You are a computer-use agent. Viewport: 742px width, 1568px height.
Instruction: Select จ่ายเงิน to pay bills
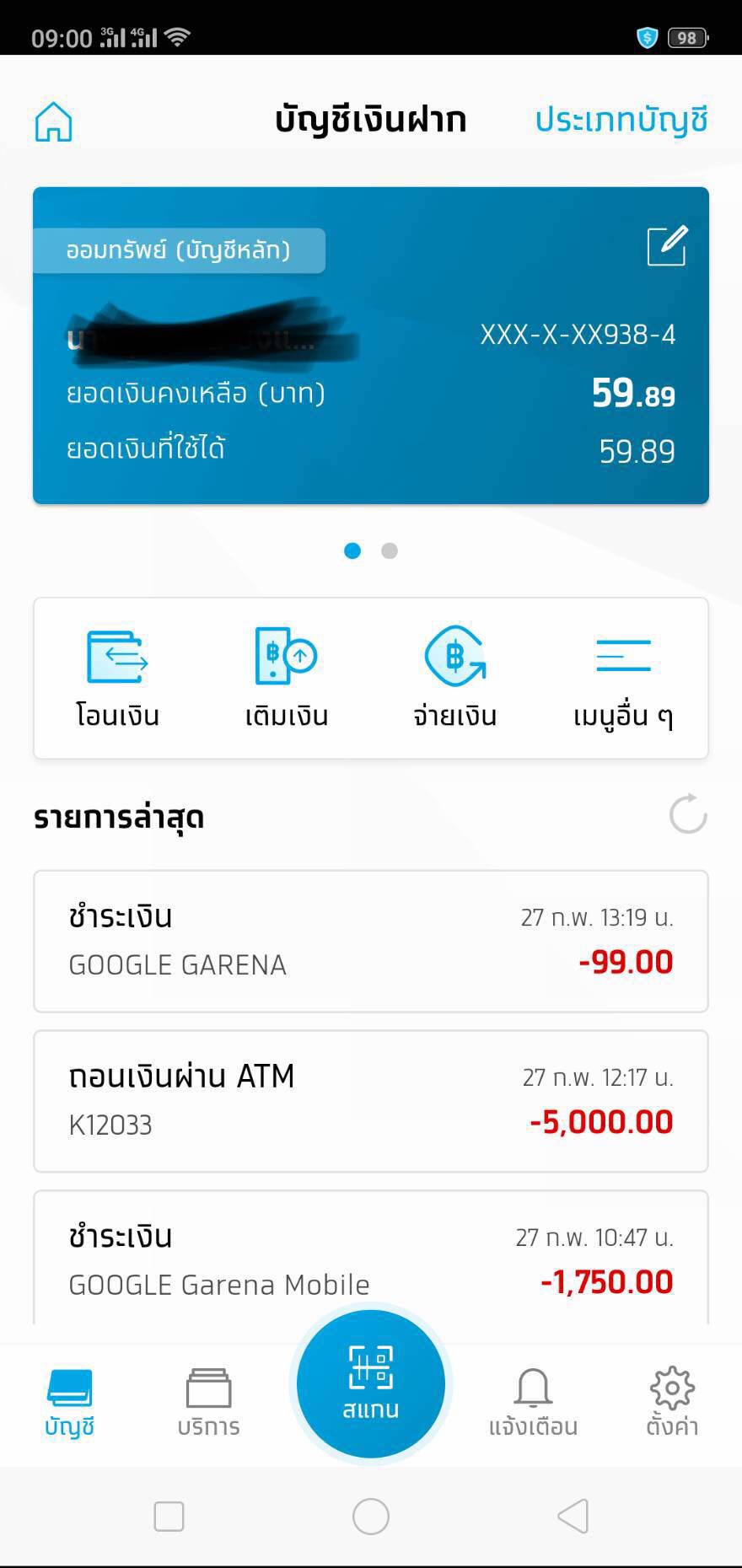[x=455, y=678]
